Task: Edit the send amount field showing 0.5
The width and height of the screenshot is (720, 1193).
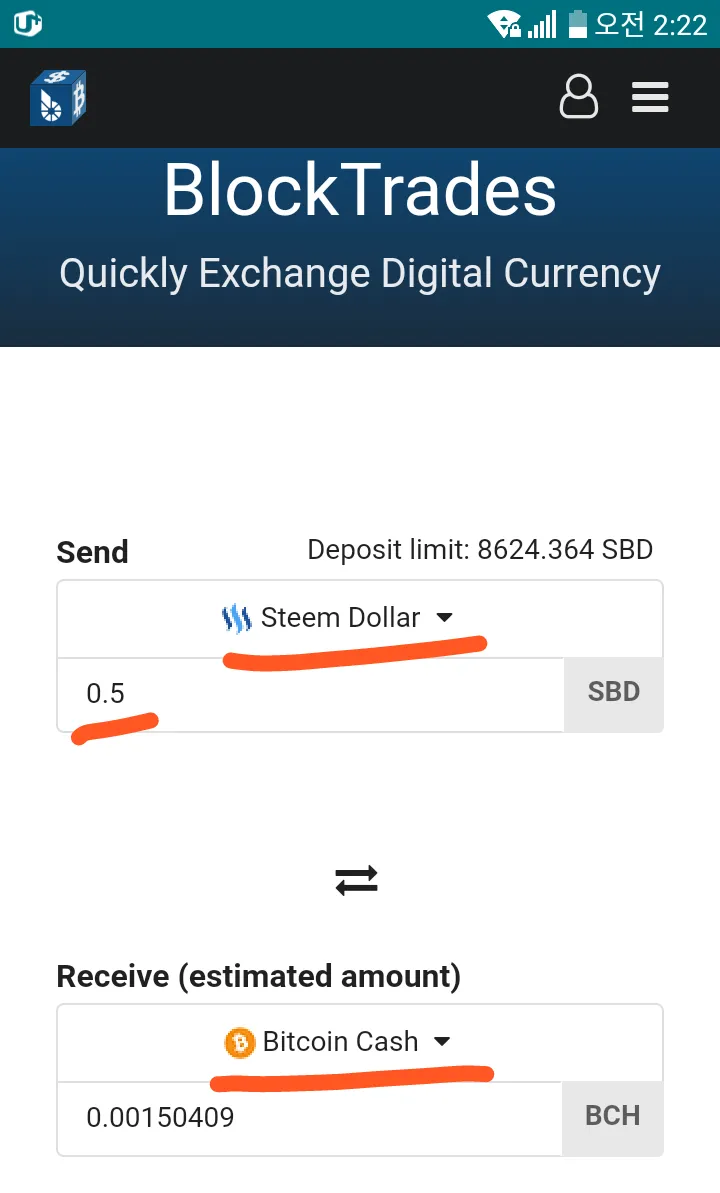Action: 310,694
